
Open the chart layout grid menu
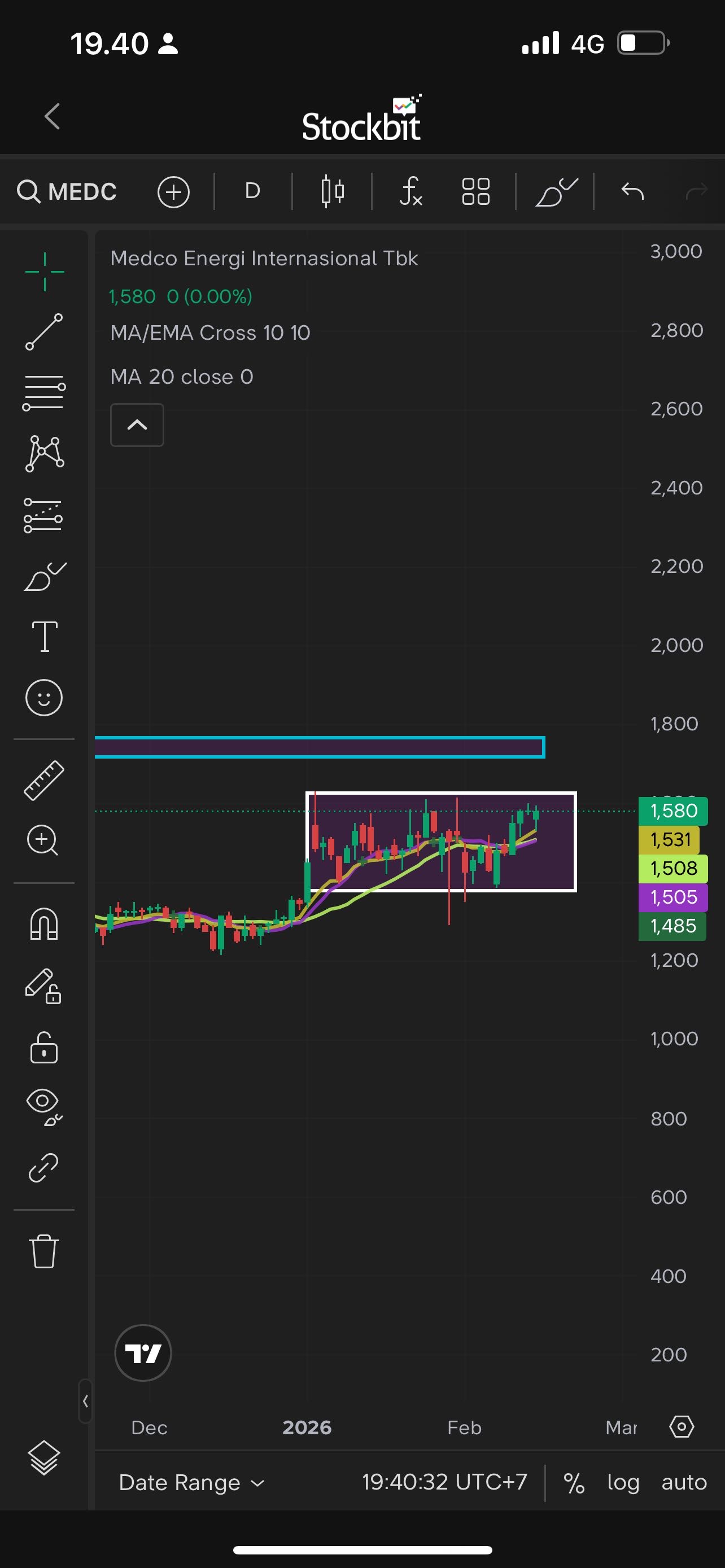click(475, 191)
